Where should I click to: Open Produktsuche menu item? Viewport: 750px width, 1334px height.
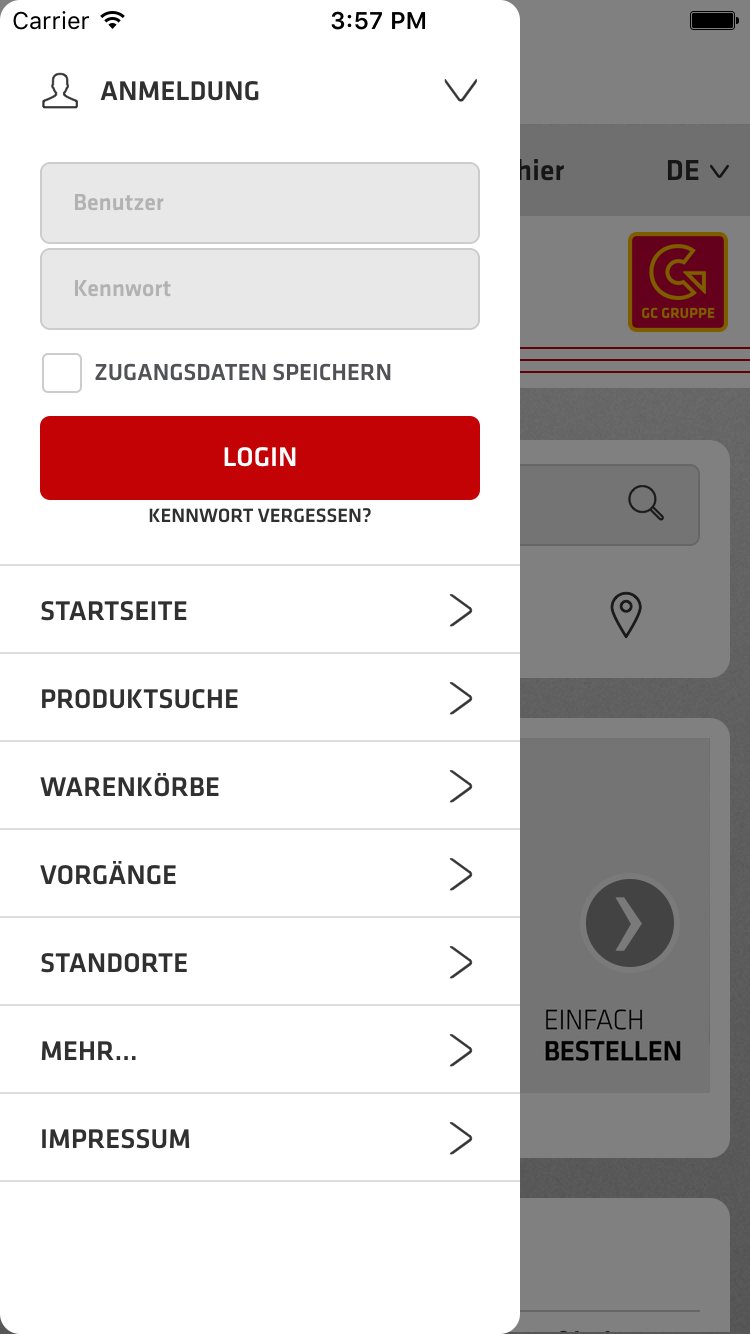(x=259, y=698)
